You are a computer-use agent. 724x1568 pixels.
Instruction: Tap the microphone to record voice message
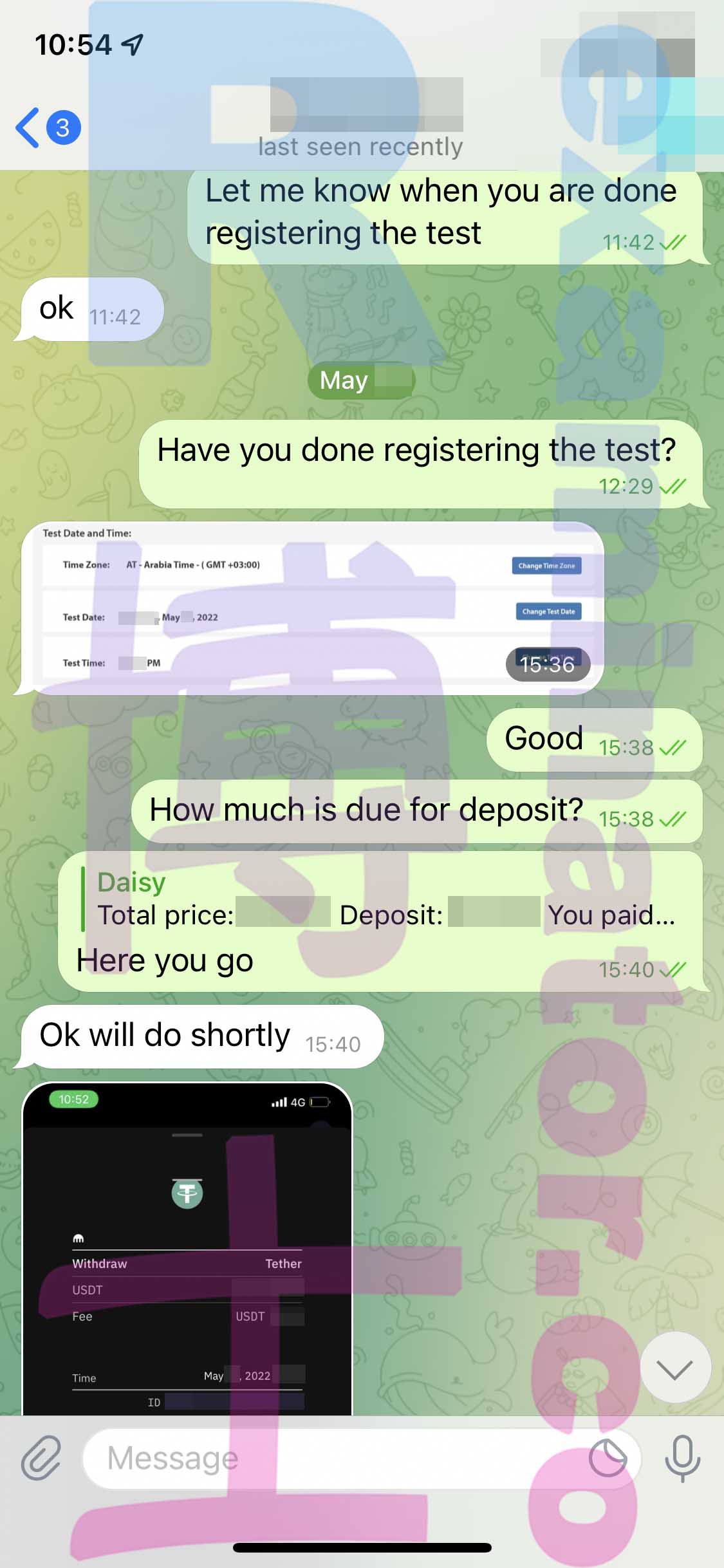click(x=682, y=1459)
